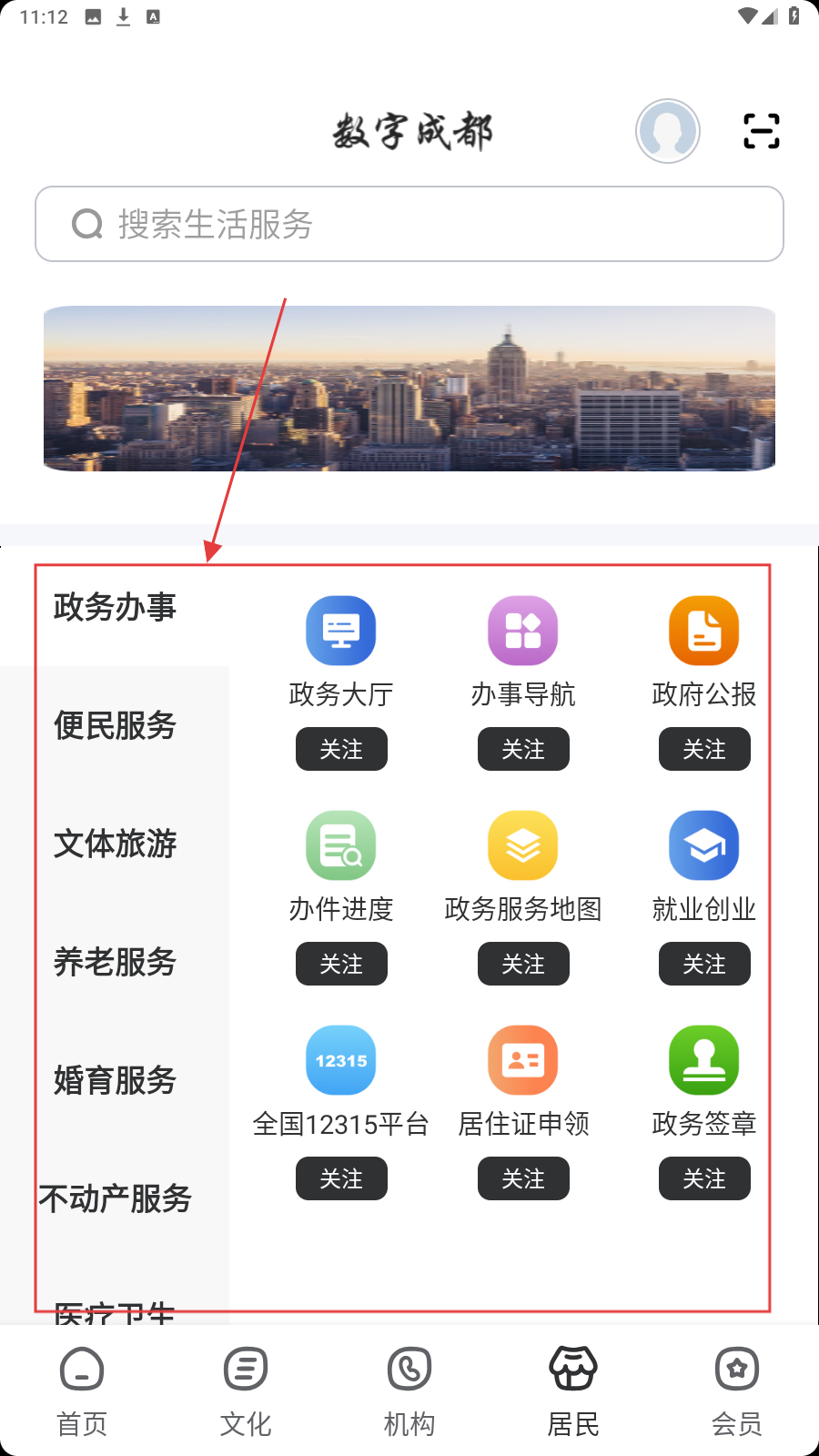
Task: Follow 办事导航 with its 关注 button
Action: coord(523,749)
